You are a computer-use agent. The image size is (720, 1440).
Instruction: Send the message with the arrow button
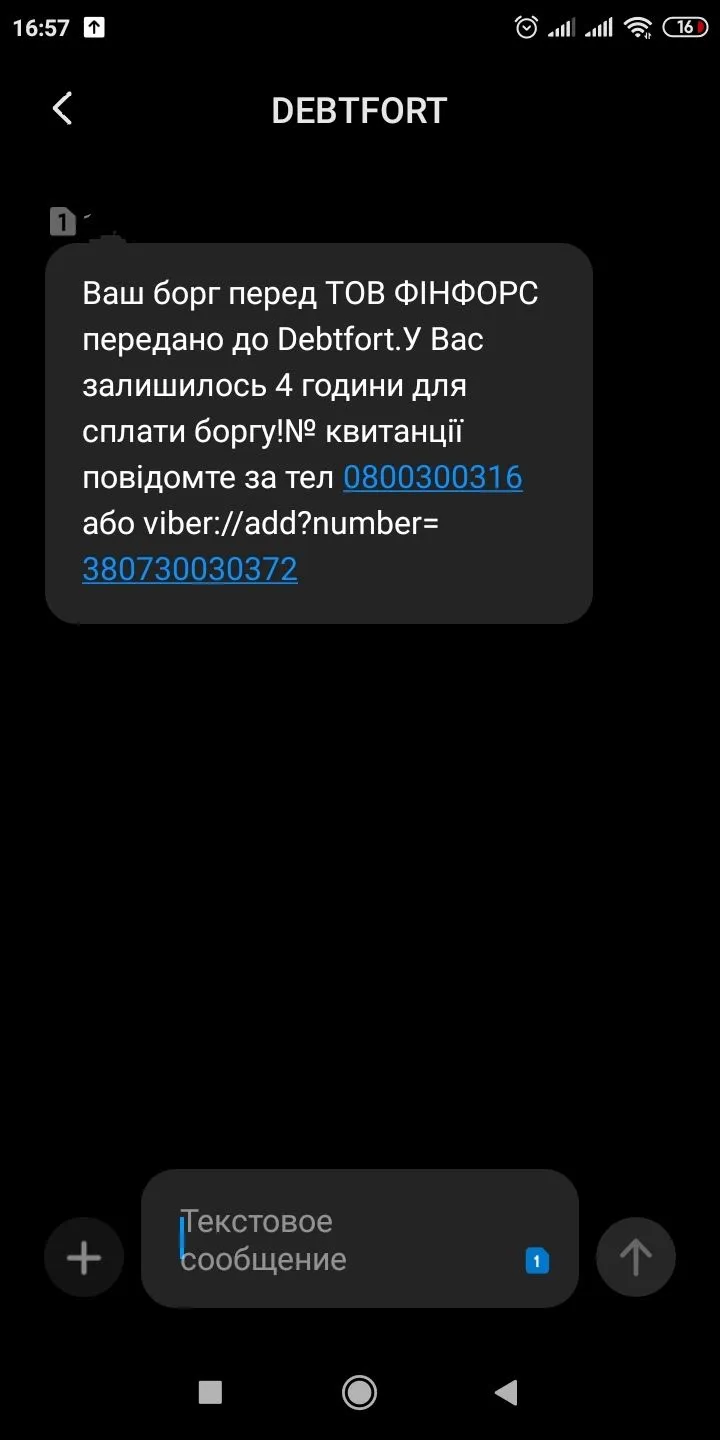(635, 1257)
